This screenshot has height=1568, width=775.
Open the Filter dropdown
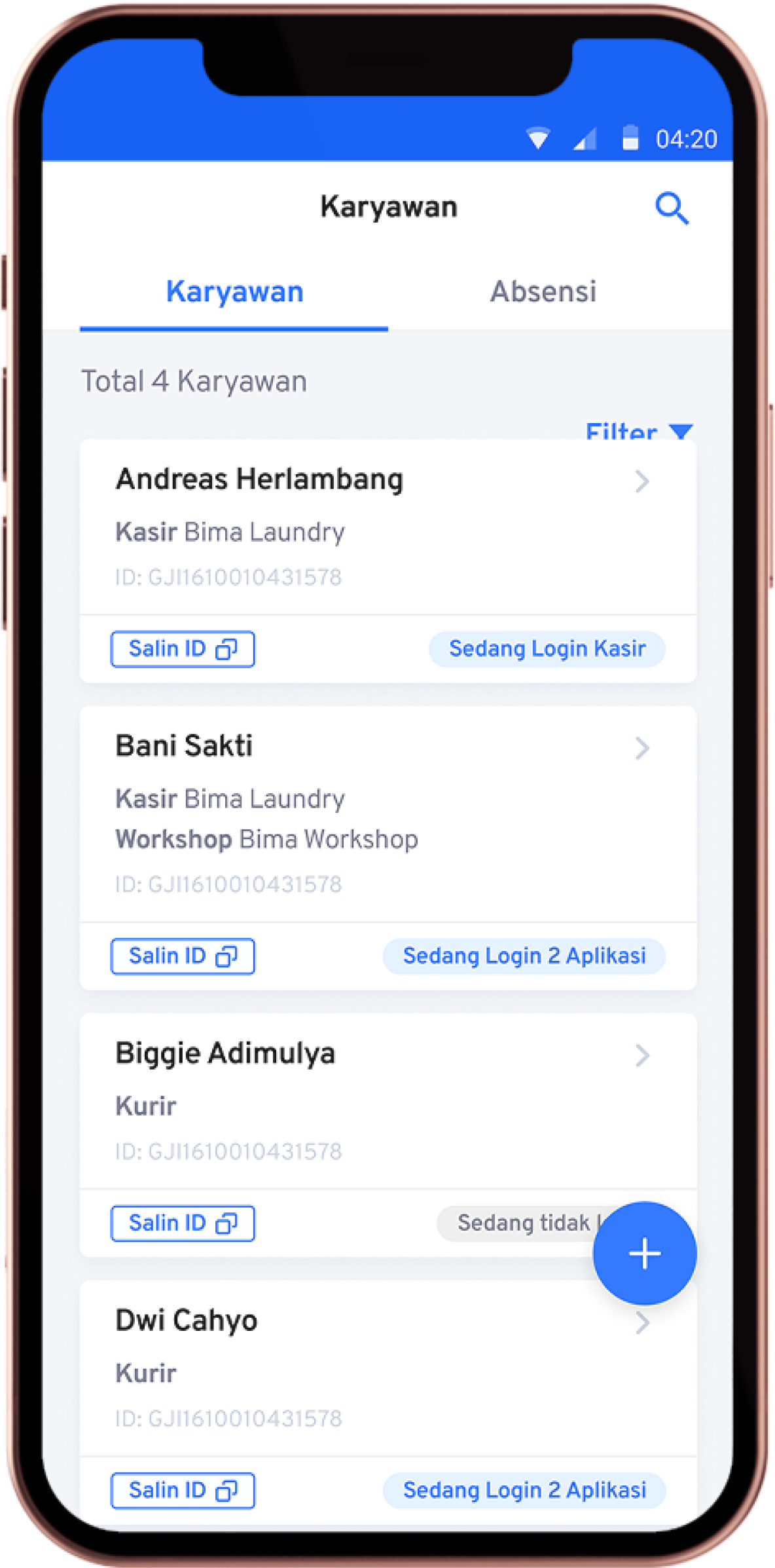638,431
